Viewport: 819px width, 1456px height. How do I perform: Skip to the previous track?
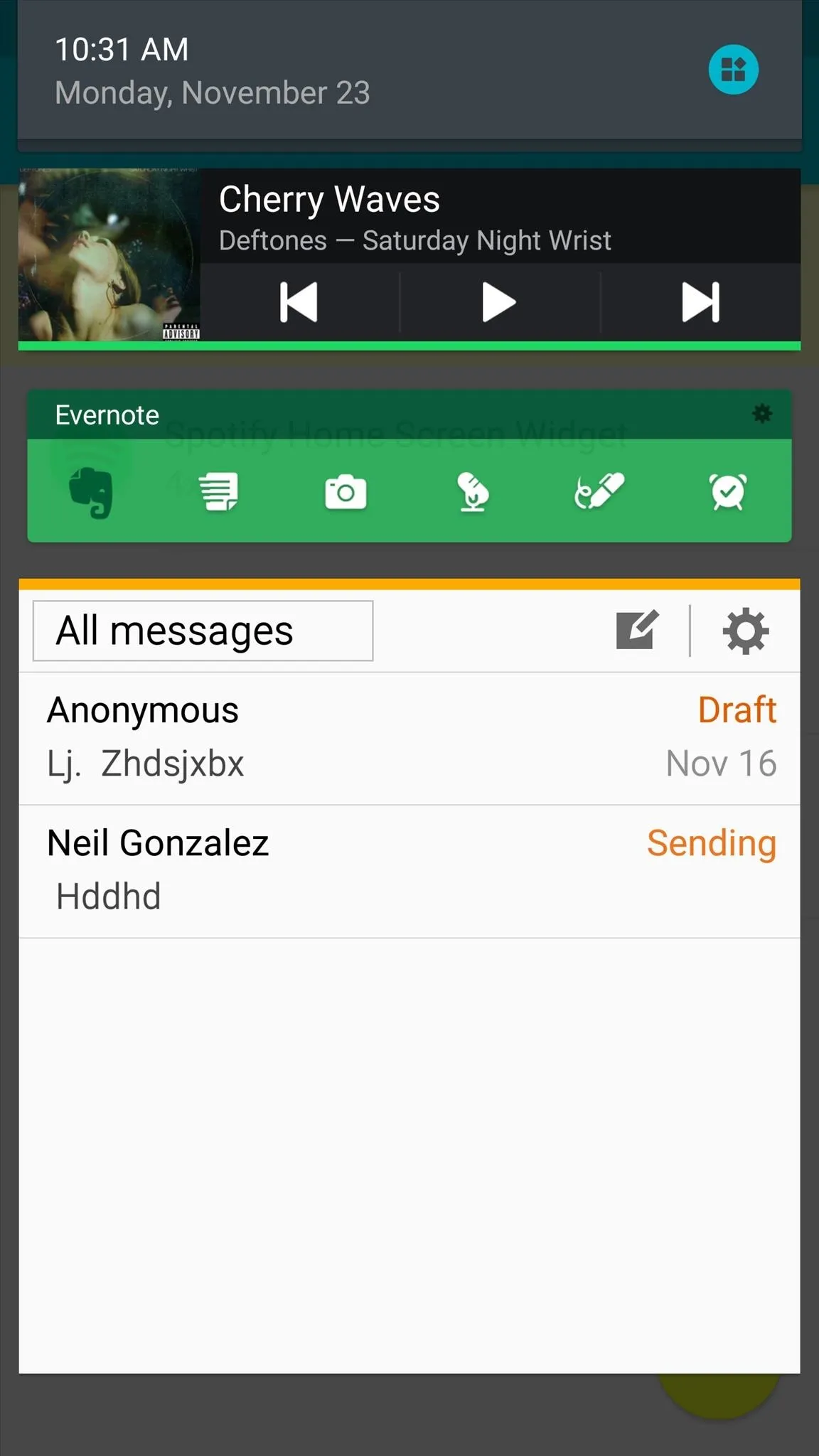click(299, 302)
